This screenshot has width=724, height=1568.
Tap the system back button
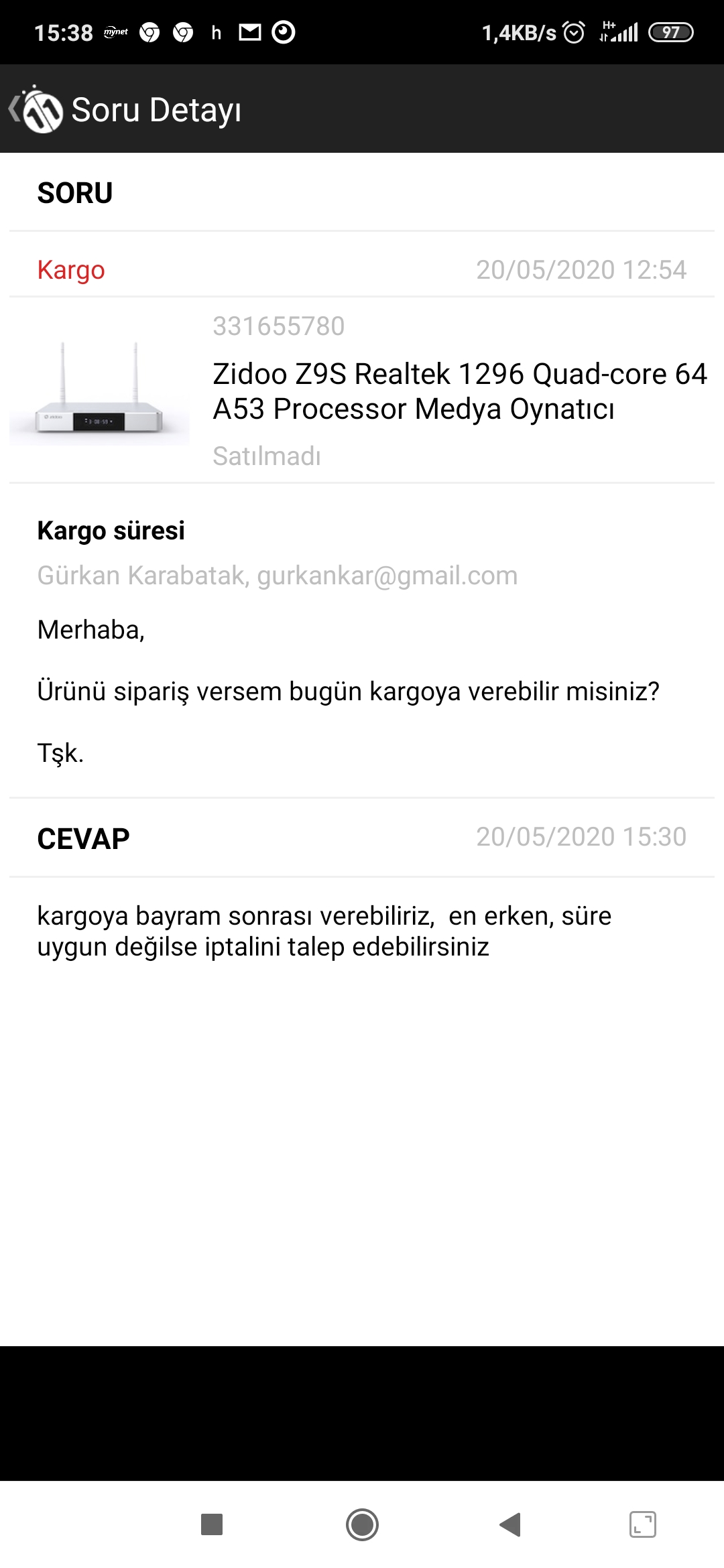[x=510, y=1524]
